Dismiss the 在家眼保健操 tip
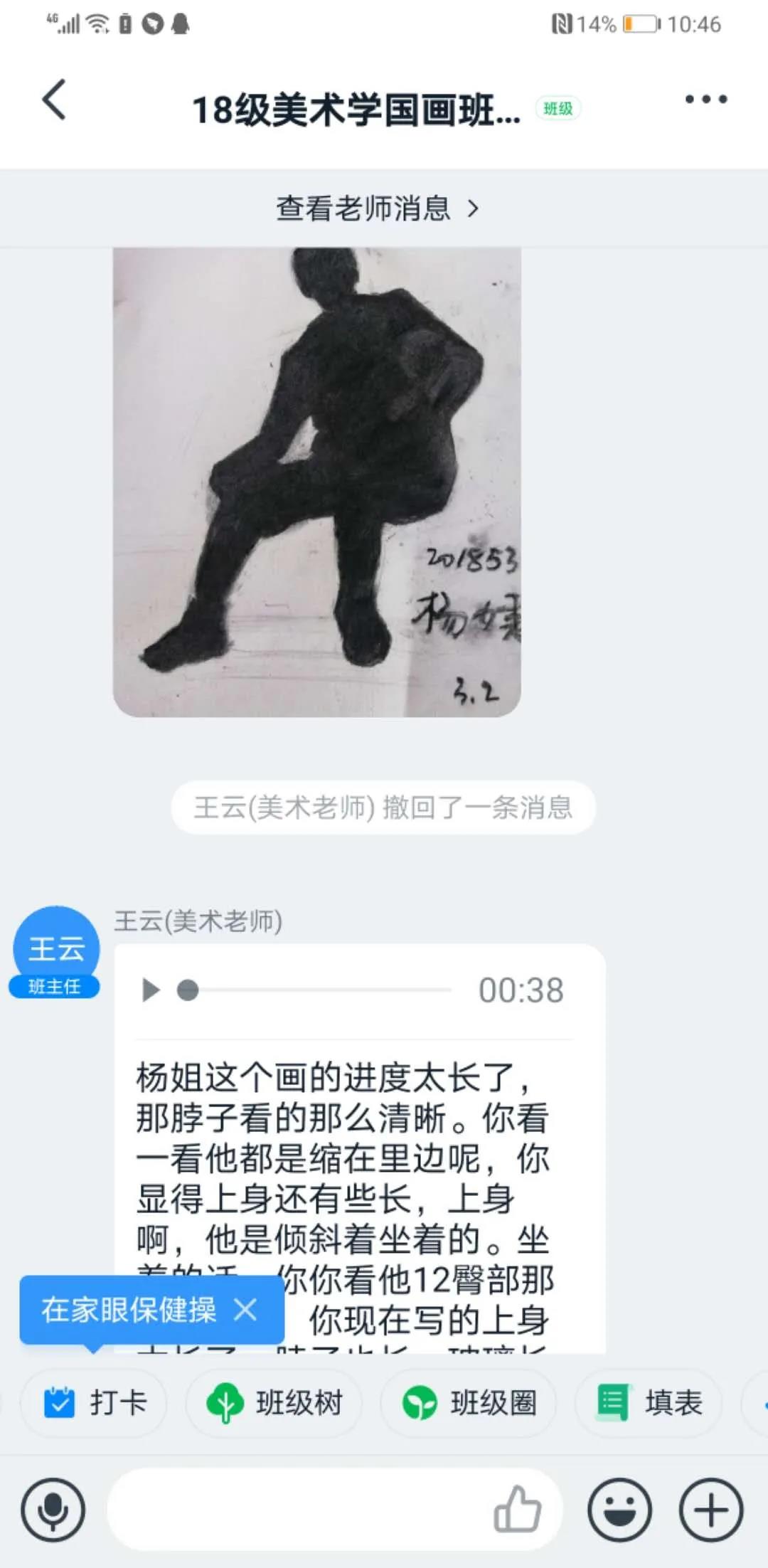 [x=245, y=1309]
